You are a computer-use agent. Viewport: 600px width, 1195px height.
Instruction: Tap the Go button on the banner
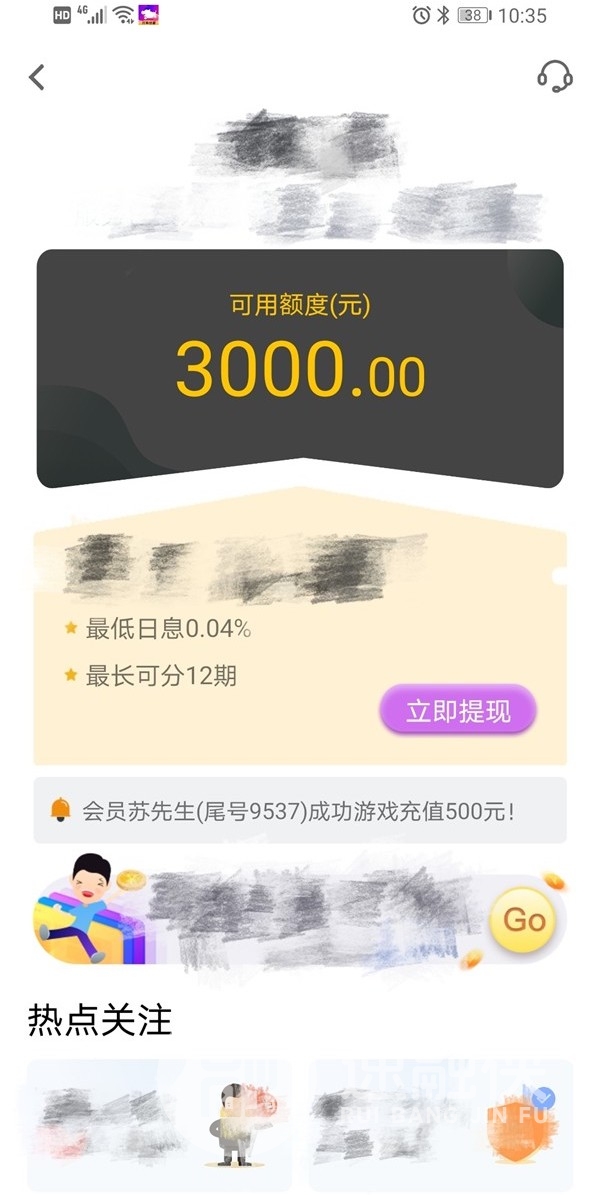click(524, 920)
